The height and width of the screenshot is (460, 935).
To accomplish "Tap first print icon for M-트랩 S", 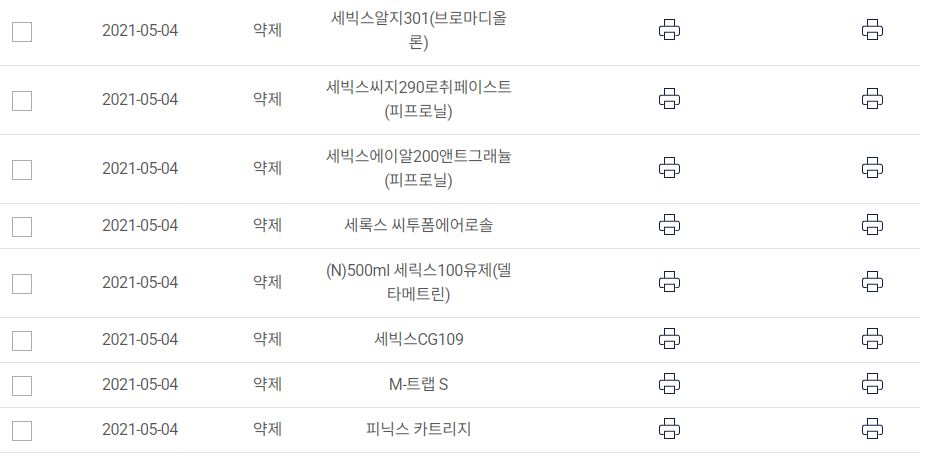I will (669, 384).
